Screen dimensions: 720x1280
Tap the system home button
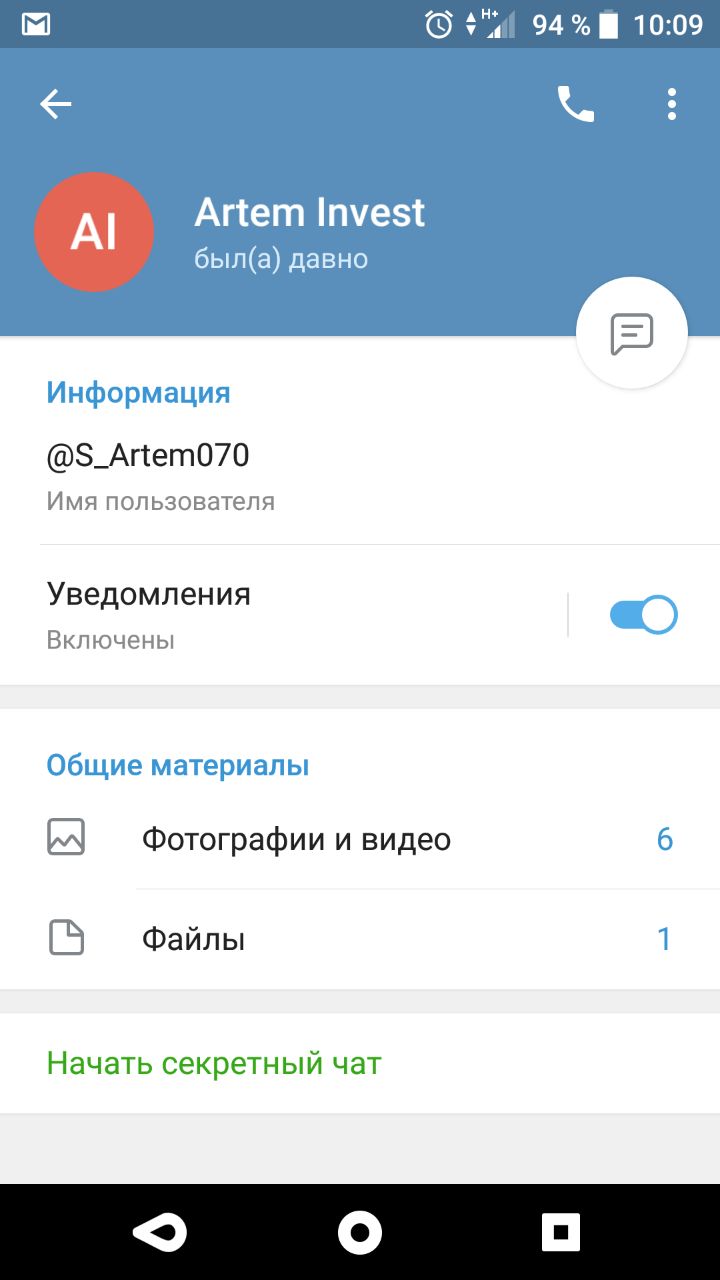[x=360, y=1232]
